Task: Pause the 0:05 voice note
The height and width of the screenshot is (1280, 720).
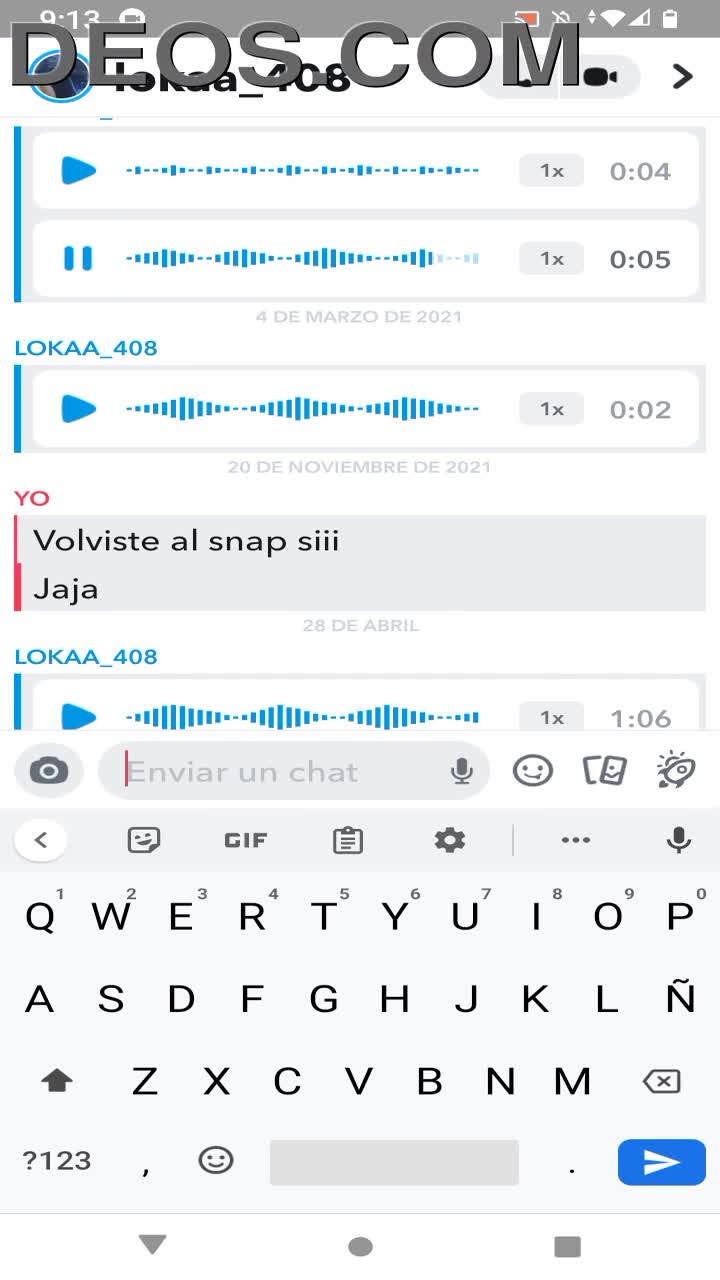Action: 78,259
